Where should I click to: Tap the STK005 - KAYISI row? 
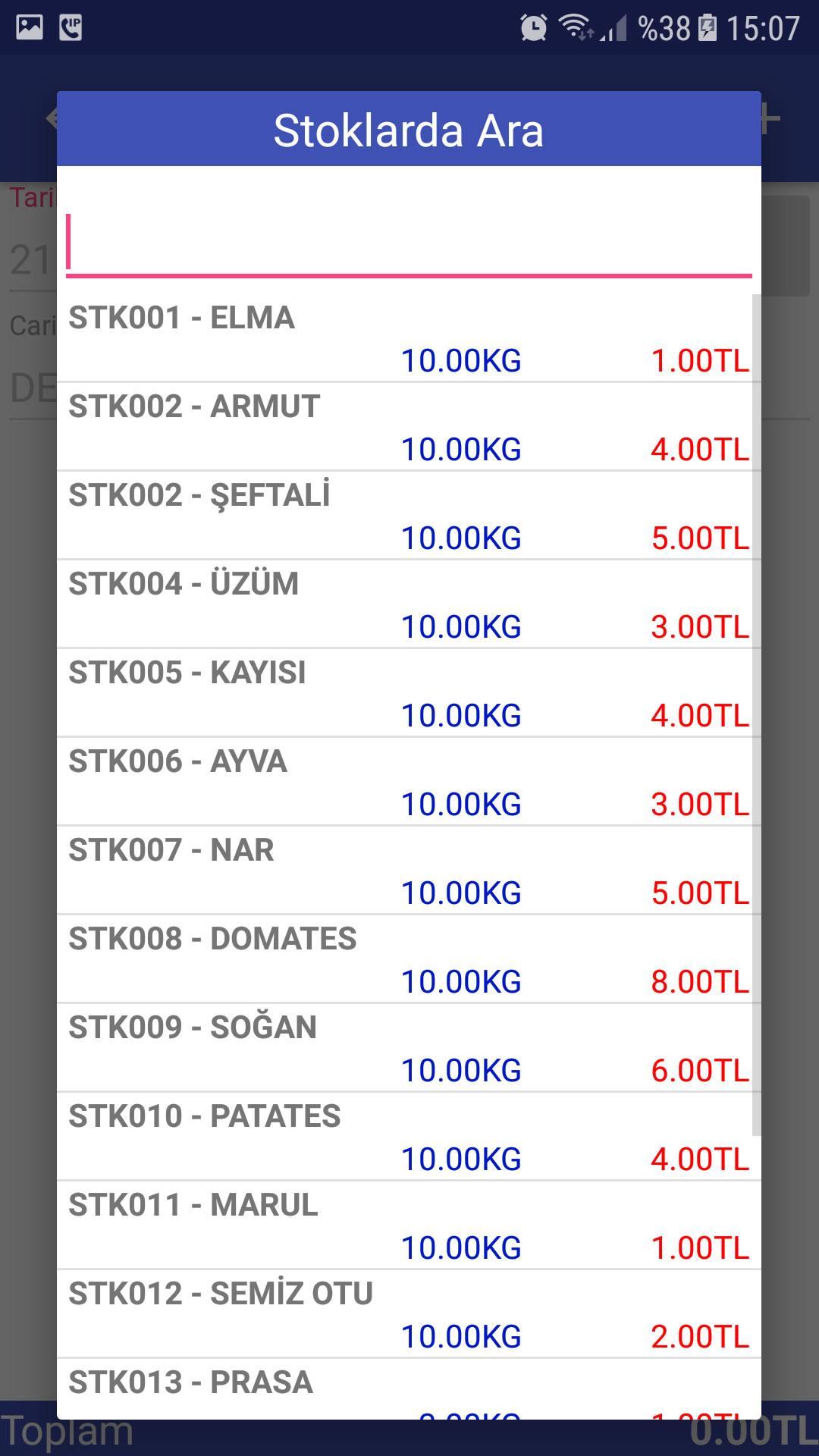(x=409, y=693)
